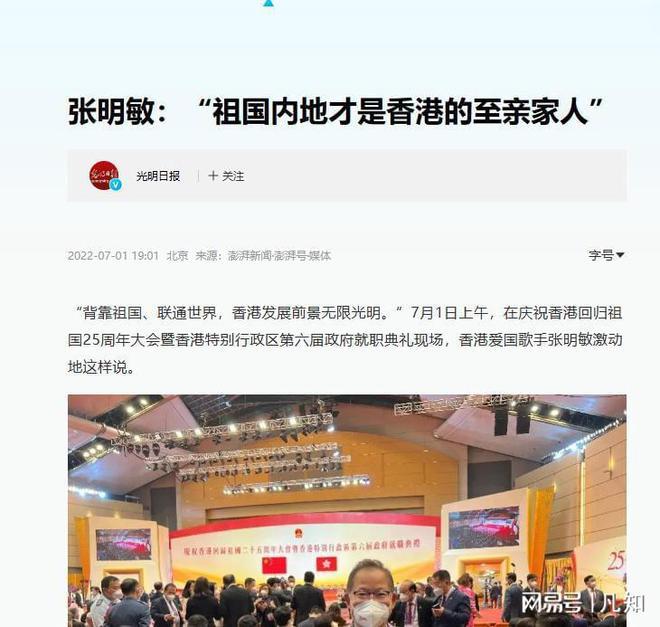Expand the 字号 font size dropdown

[x=606, y=255]
